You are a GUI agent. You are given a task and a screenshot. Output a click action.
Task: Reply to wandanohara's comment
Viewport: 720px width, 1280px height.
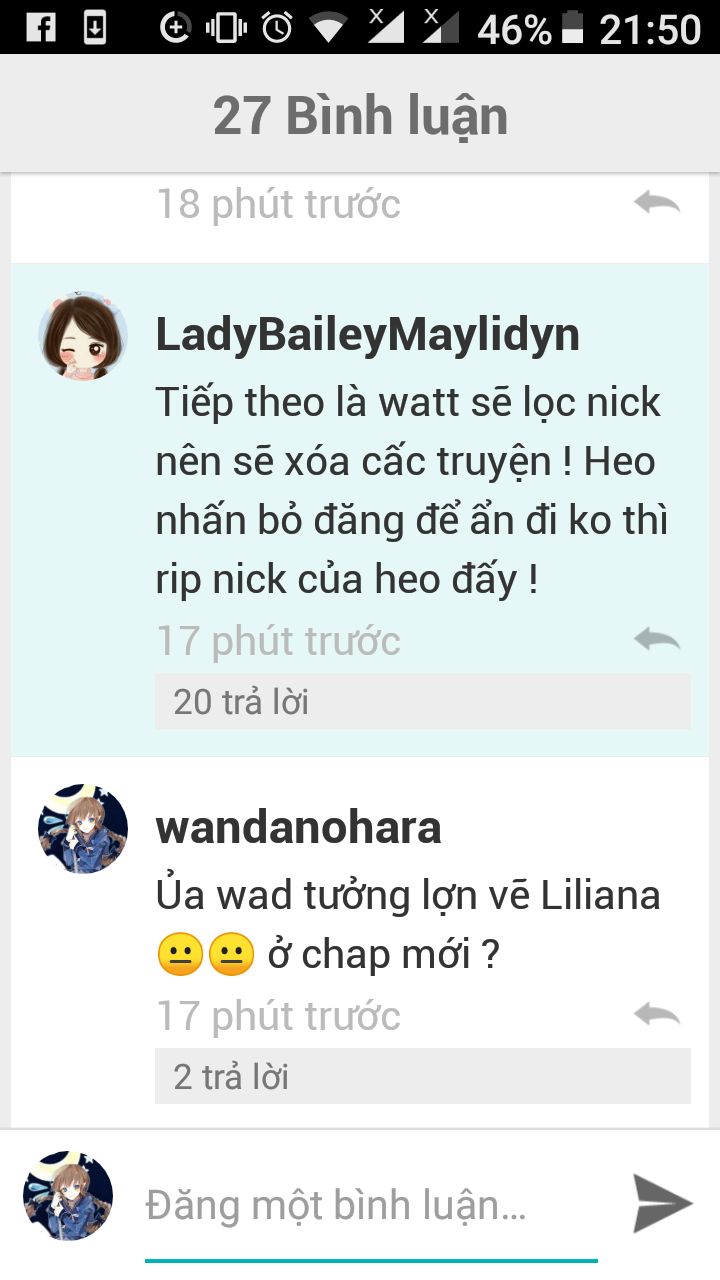click(657, 1016)
